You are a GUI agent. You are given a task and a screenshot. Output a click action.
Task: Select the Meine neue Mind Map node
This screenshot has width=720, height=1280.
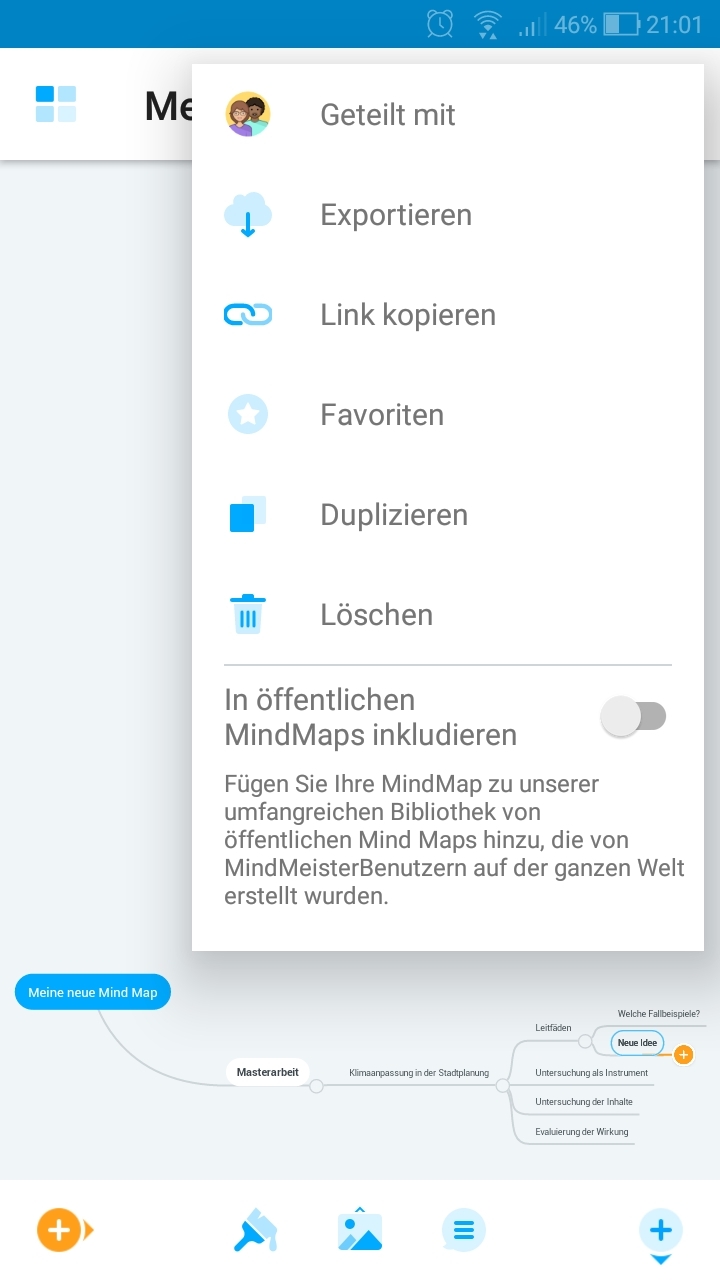point(92,993)
